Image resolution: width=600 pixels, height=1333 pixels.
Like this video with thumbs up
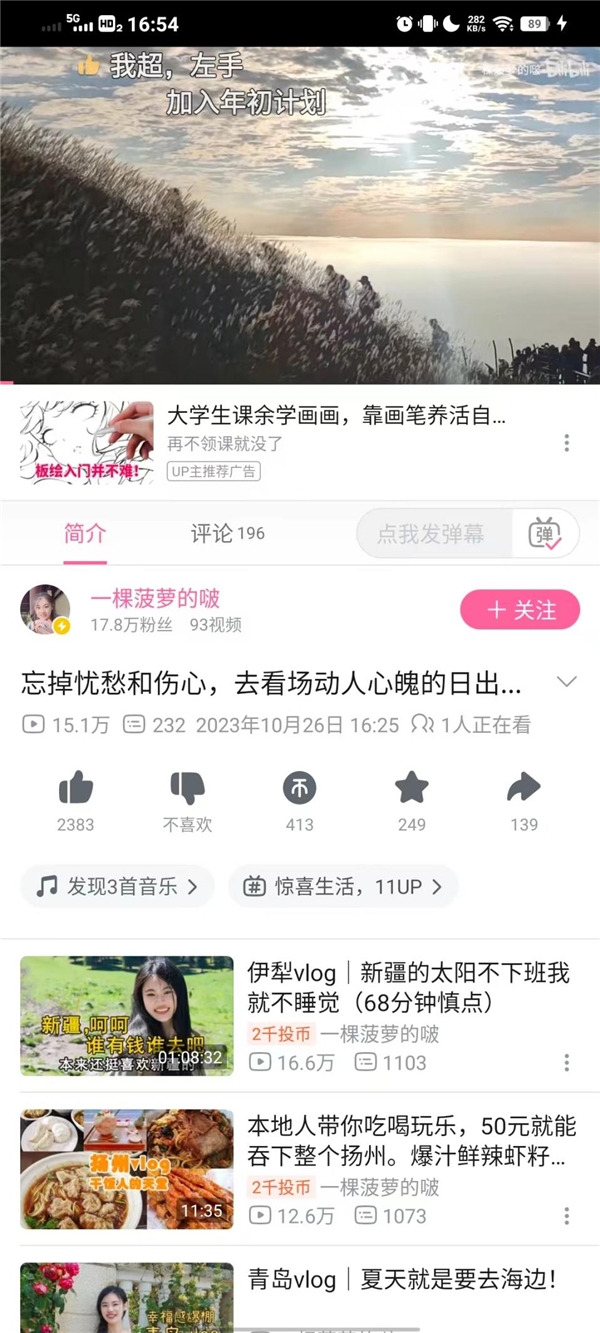pyautogui.click(x=76, y=789)
